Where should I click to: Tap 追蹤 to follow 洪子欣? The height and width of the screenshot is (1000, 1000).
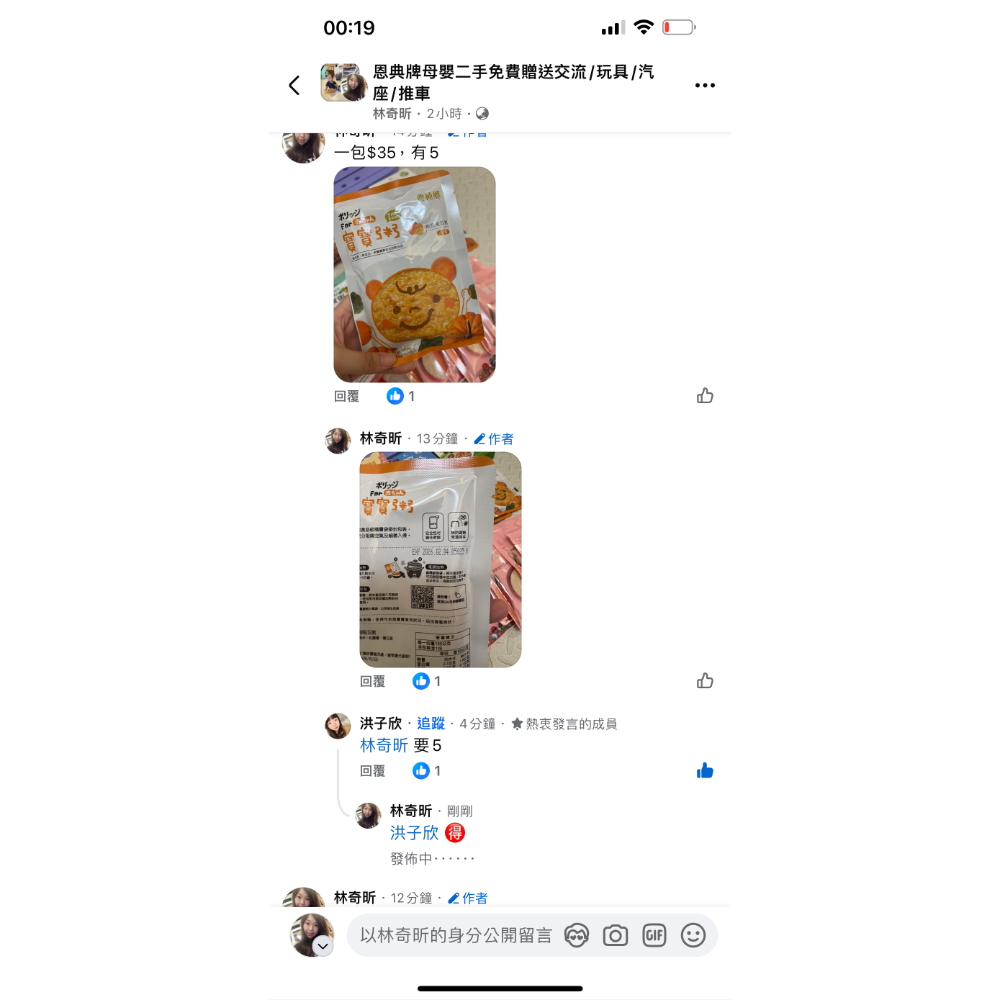tap(431, 723)
